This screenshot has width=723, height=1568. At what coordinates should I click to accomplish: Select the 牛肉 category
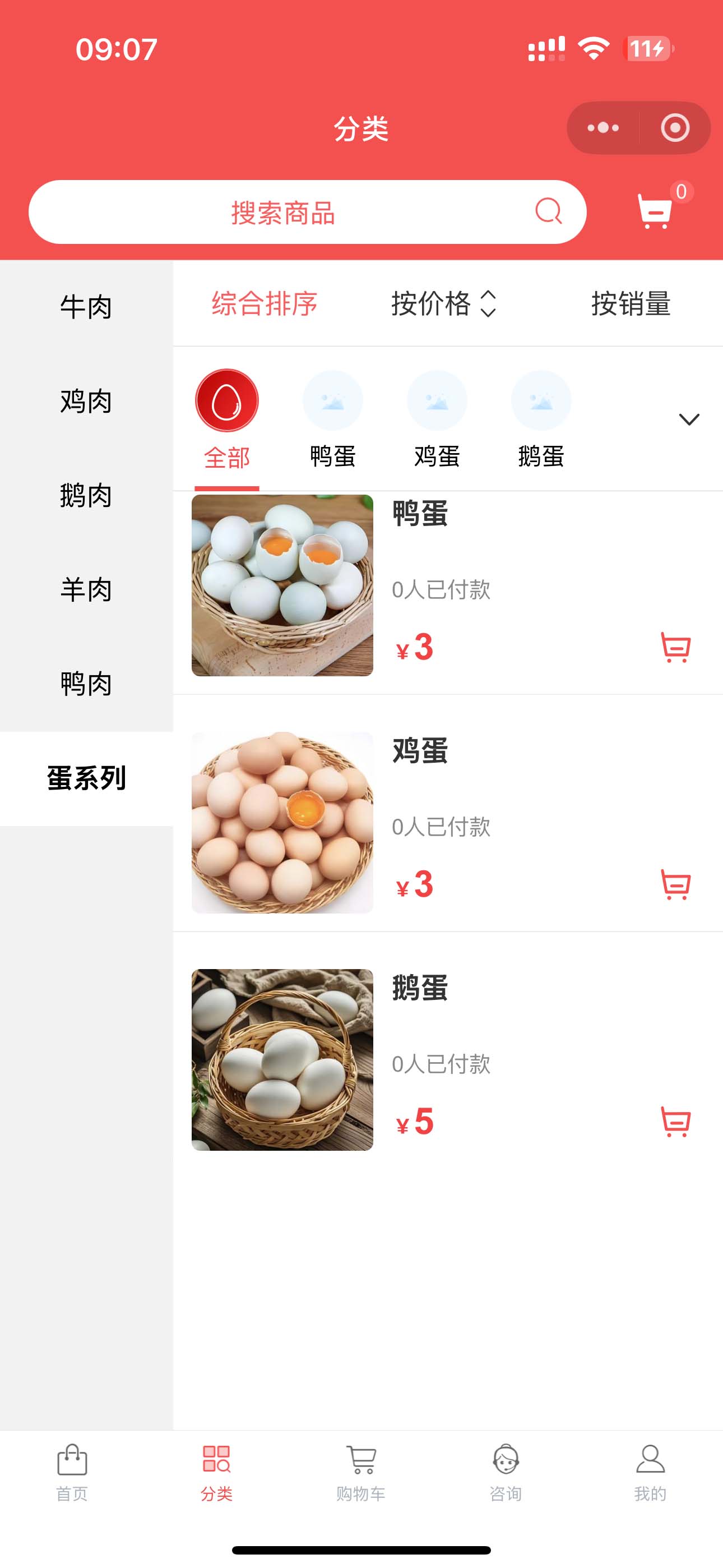click(86, 307)
